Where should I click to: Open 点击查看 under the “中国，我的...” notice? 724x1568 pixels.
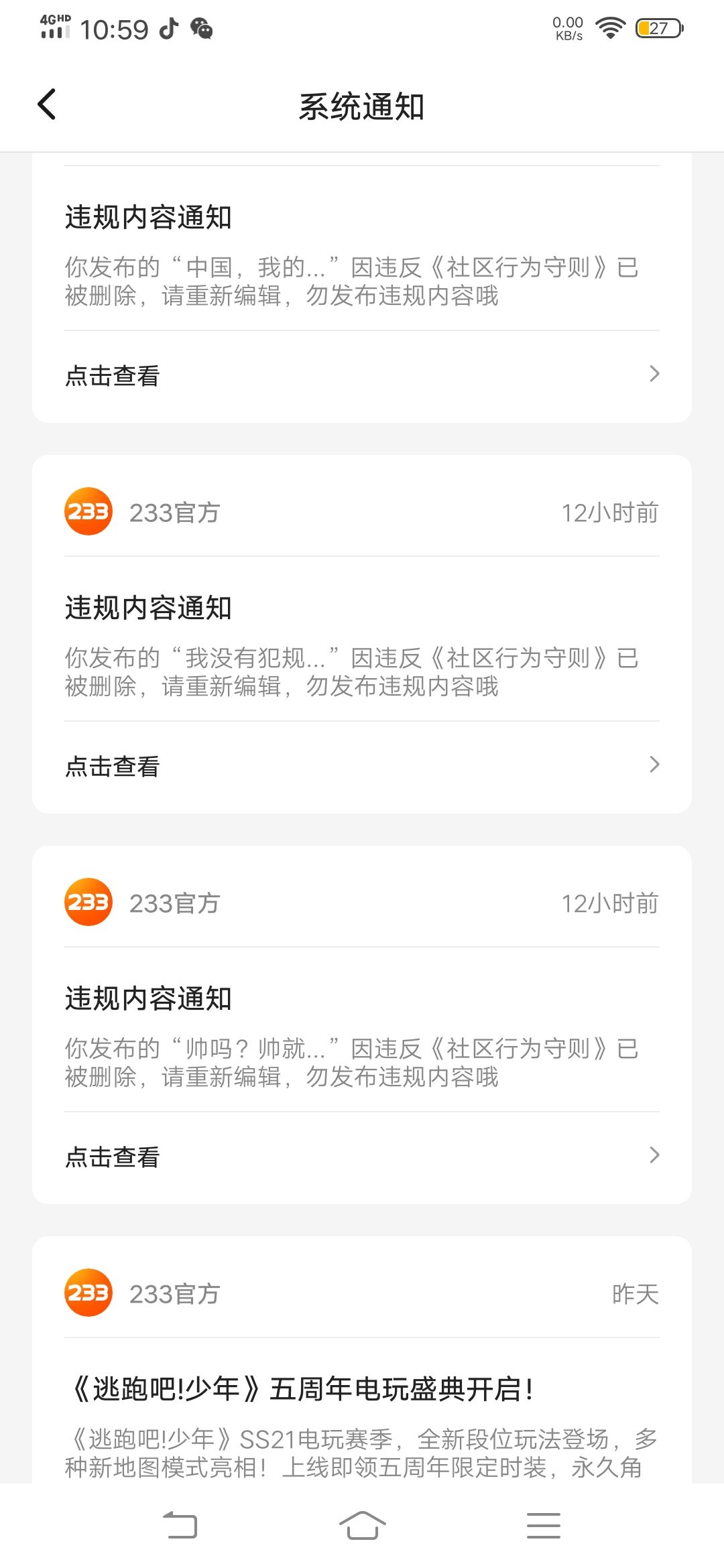[362, 375]
